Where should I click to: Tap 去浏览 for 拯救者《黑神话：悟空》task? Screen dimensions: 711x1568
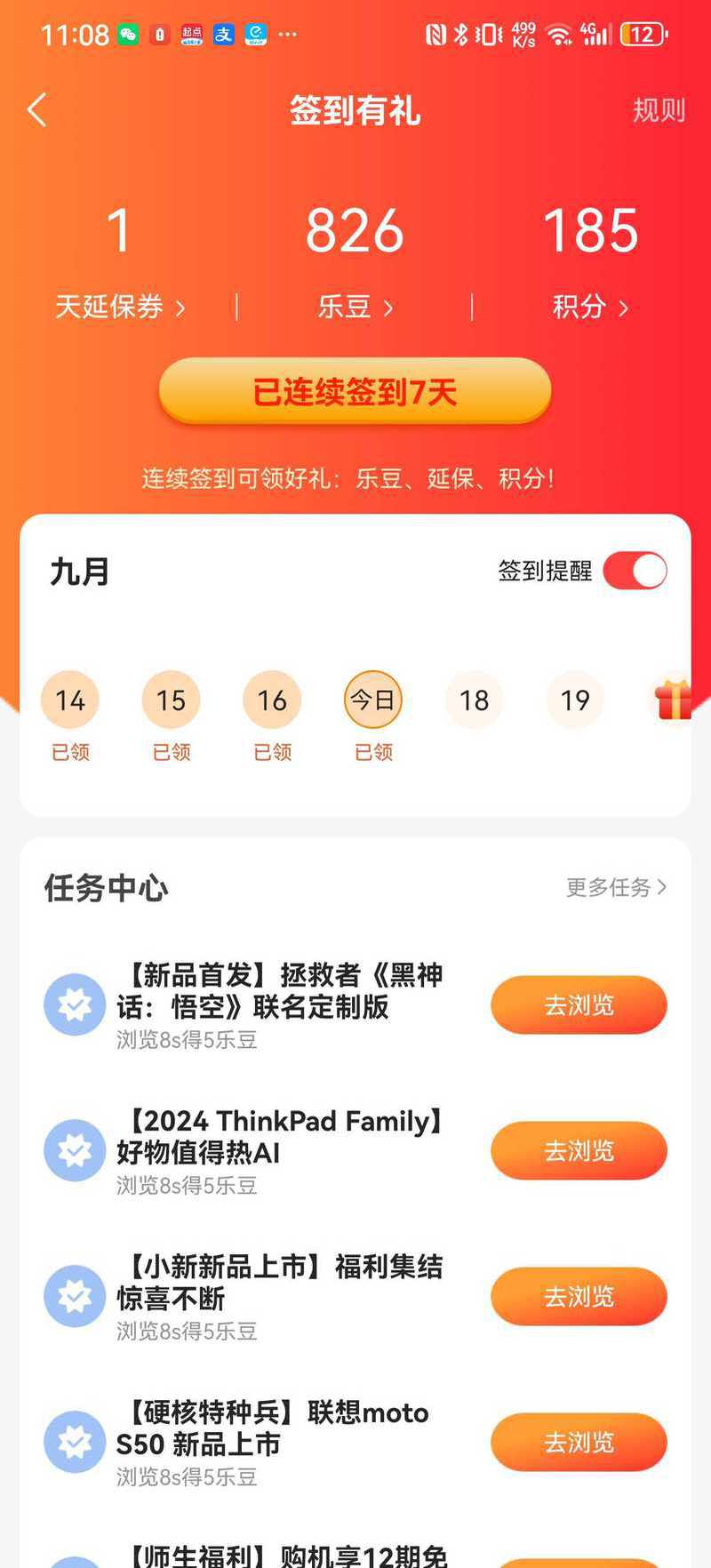[x=579, y=1005]
